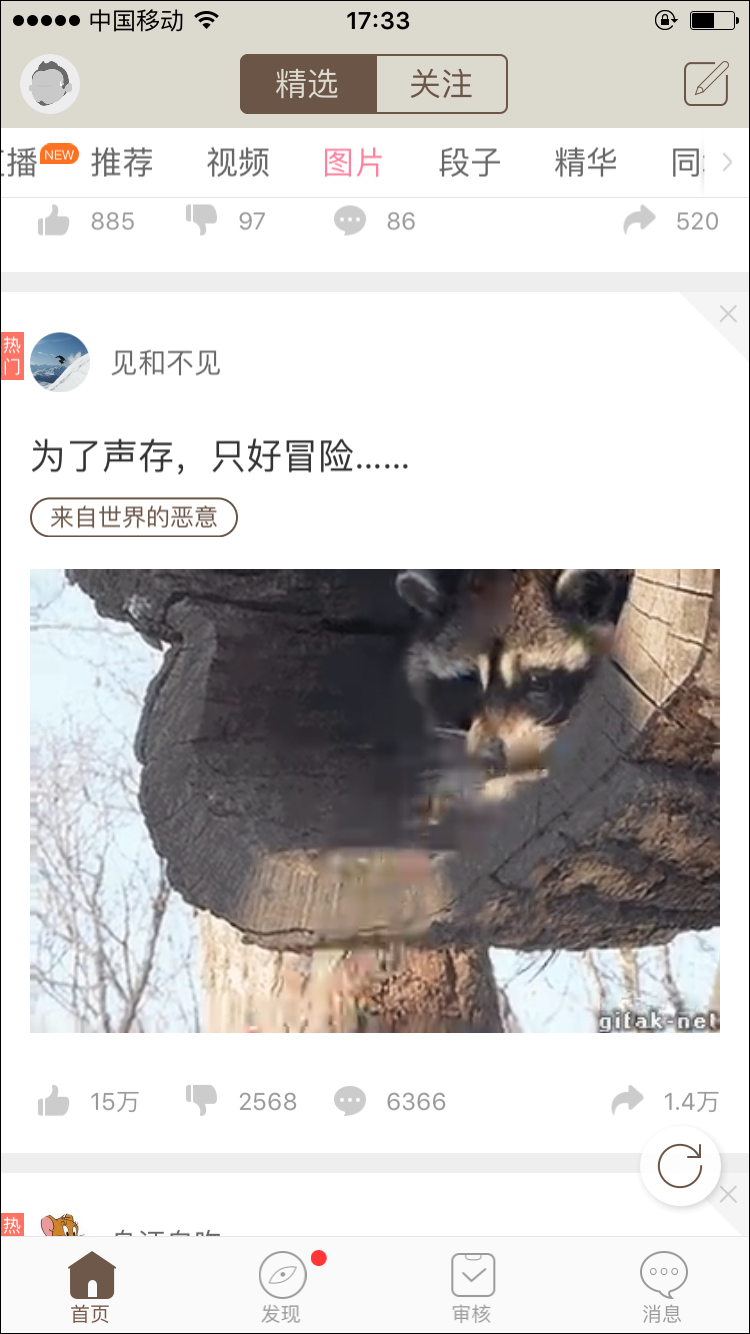Switch to the 段子 tab
This screenshot has width=750, height=1334.
click(x=470, y=162)
